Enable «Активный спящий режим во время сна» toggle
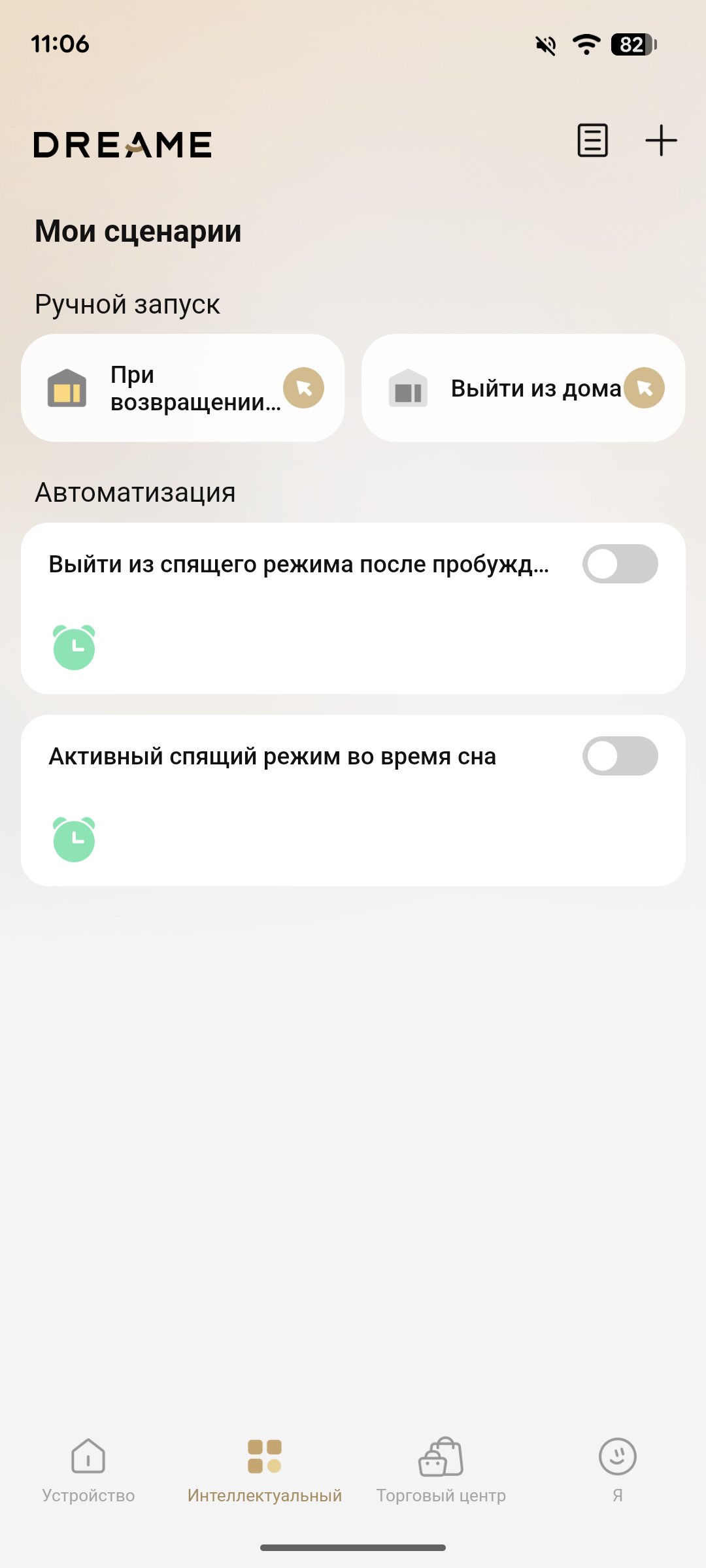706x1568 pixels. [x=620, y=756]
